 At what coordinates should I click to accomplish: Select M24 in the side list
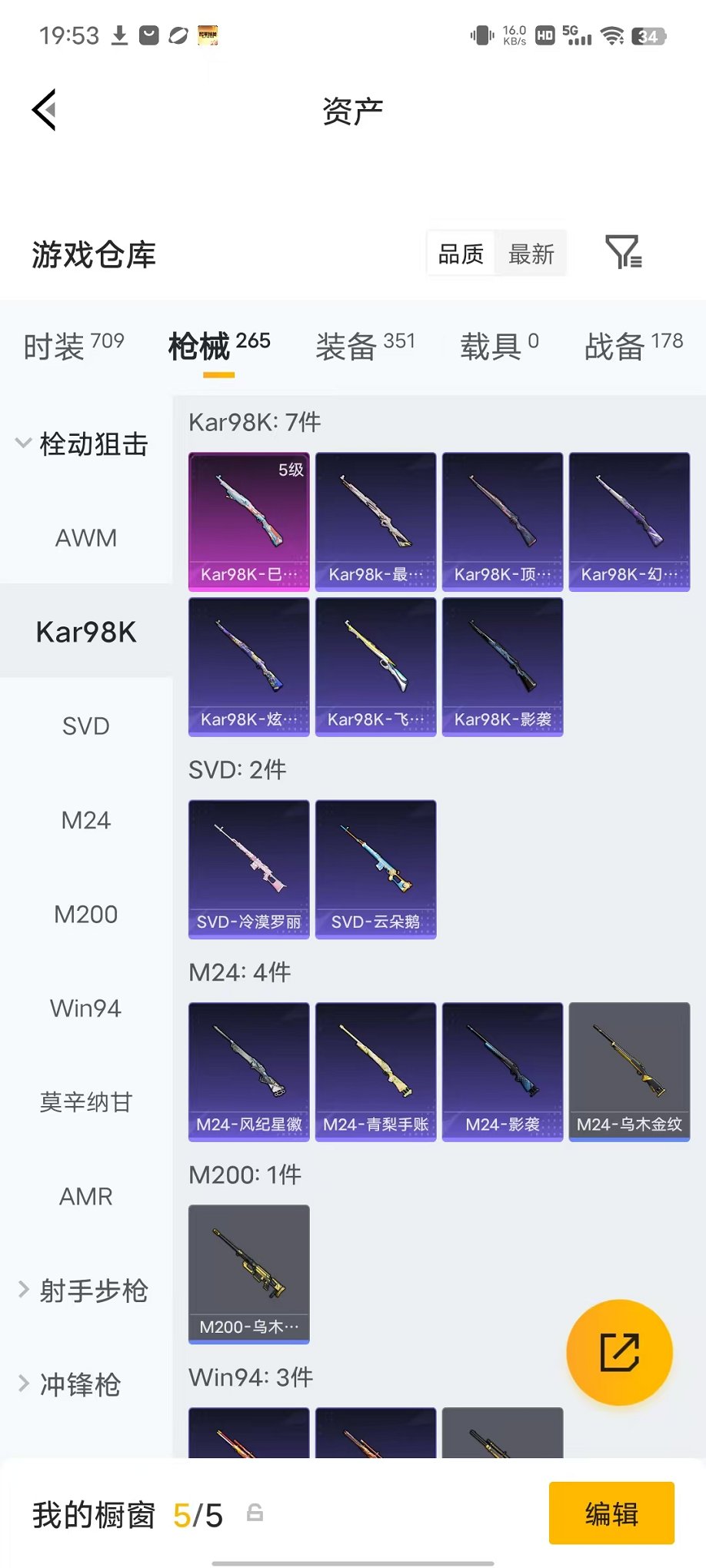(86, 820)
